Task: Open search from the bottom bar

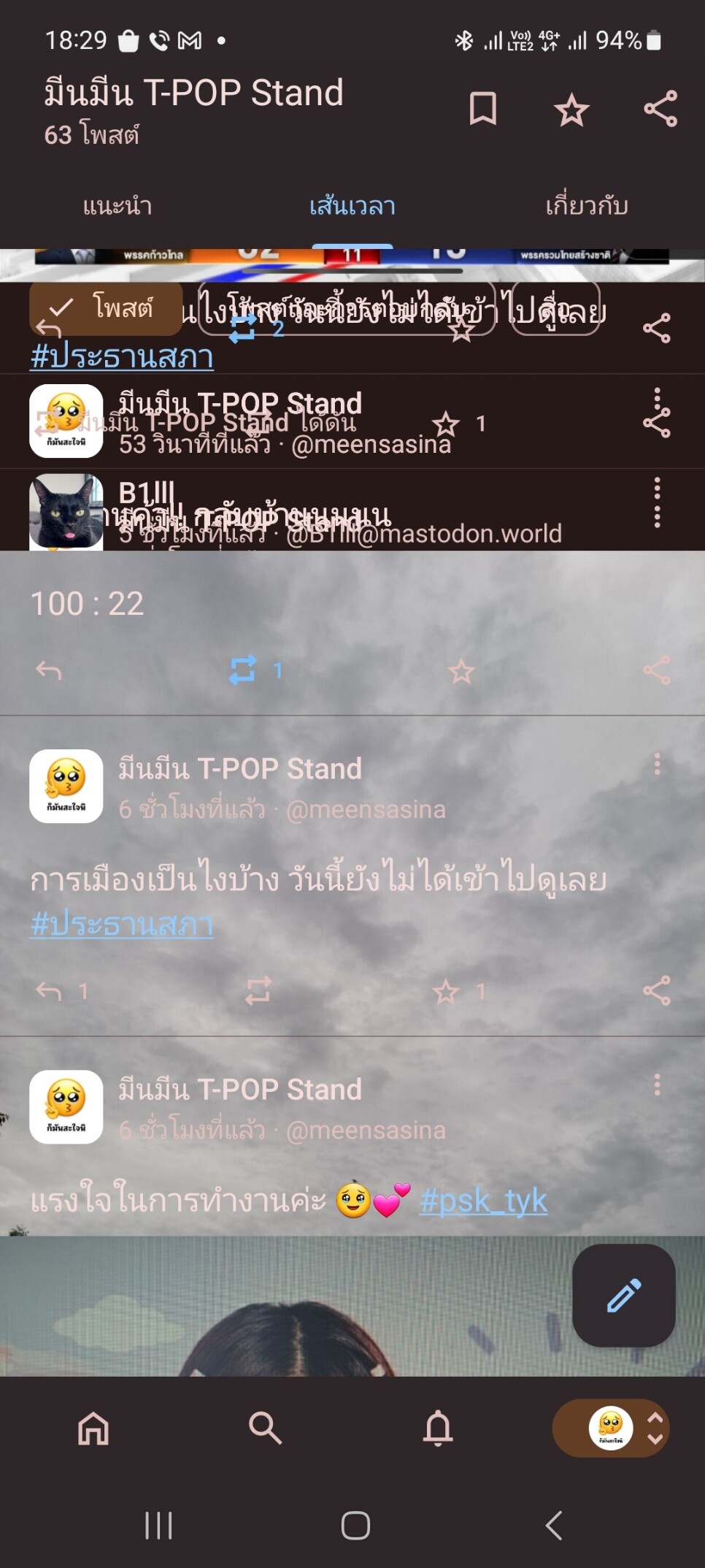Action: pyautogui.click(x=265, y=1428)
